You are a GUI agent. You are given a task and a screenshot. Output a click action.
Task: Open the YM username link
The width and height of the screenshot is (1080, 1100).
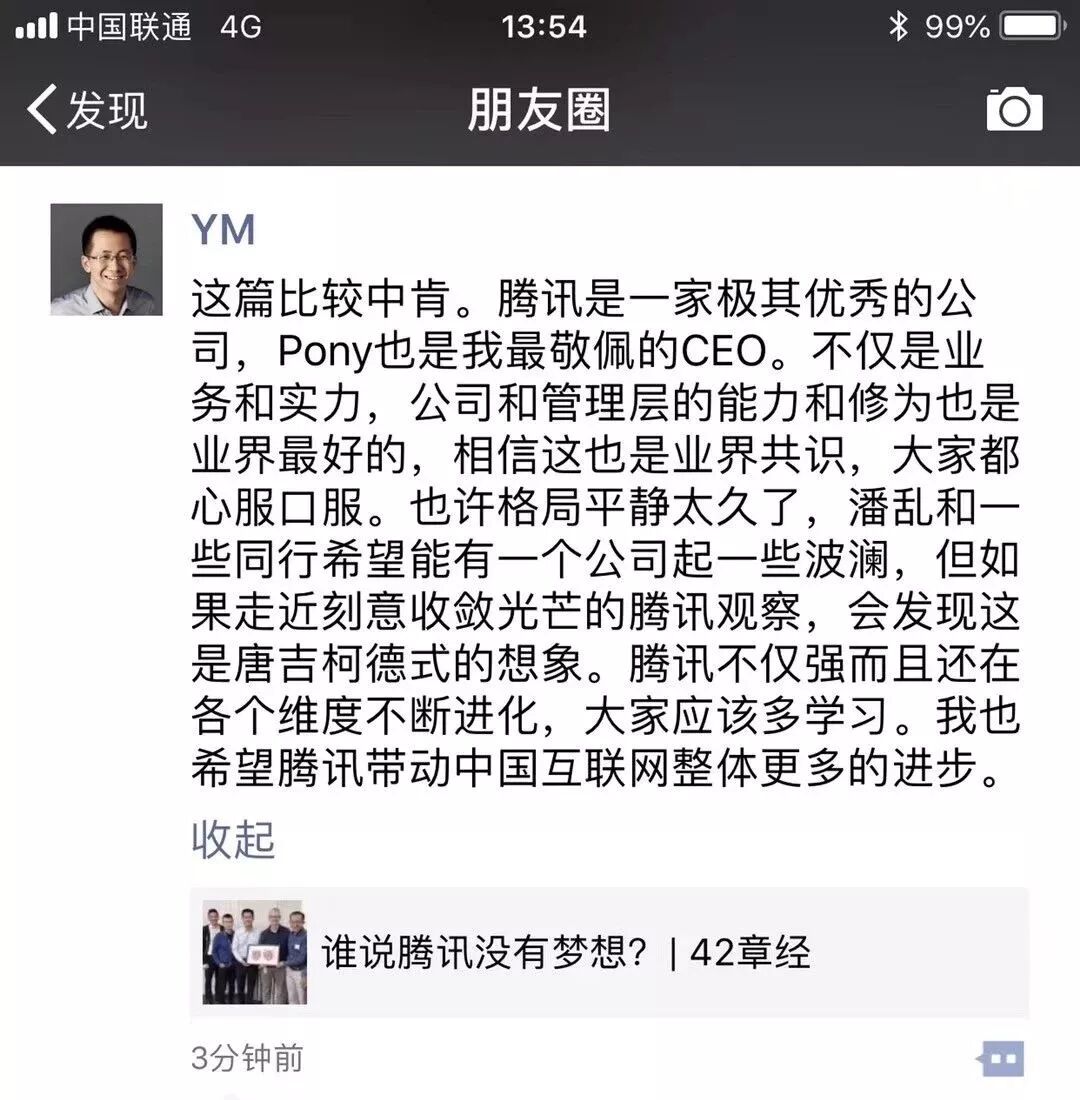223,230
